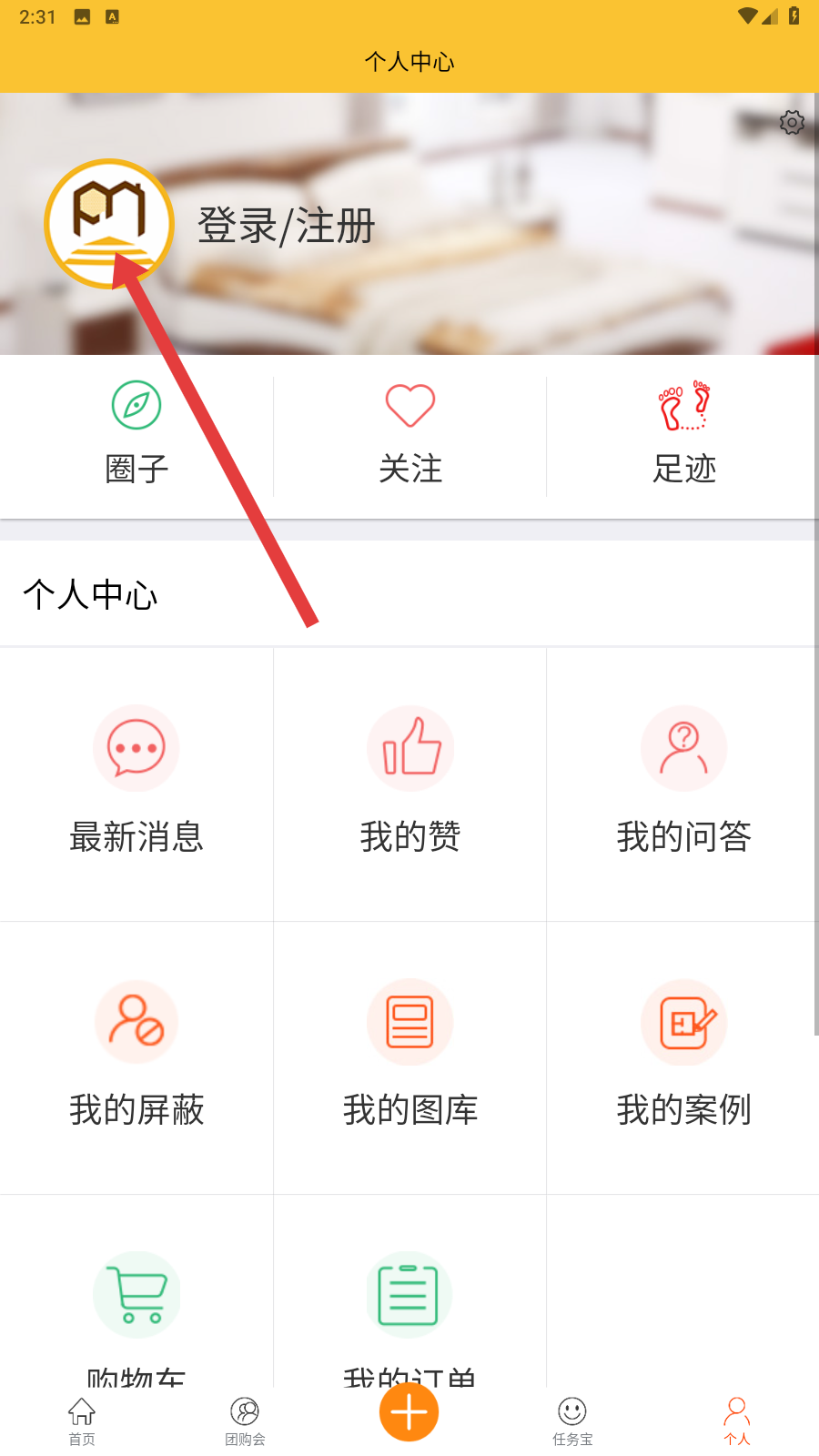Switch to the 团购会 group-buy tab
Screen dimensions: 819x1456
click(246, 1420)
